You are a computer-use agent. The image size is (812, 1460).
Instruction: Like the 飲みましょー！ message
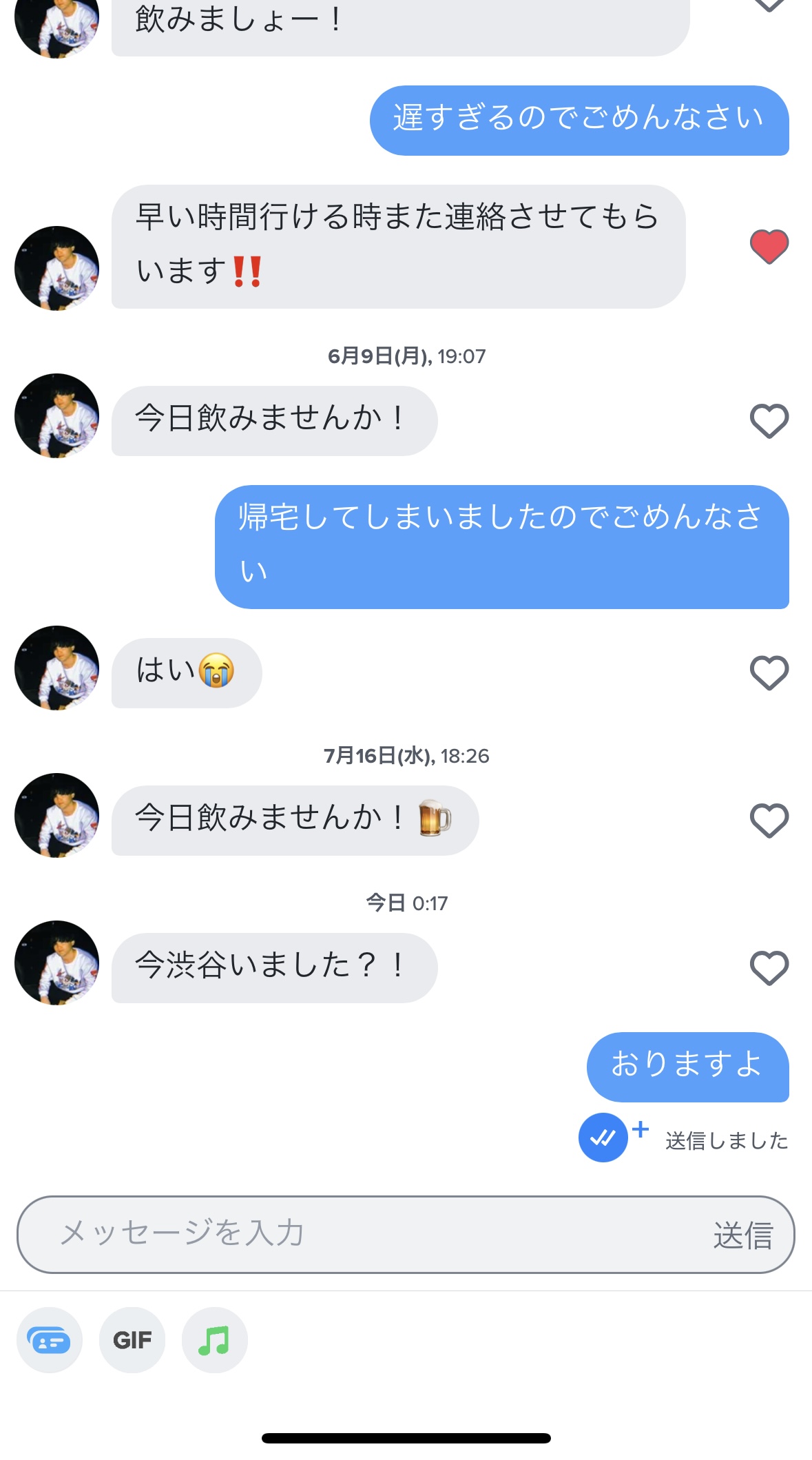pyautogui.click(x=769, y=6)
